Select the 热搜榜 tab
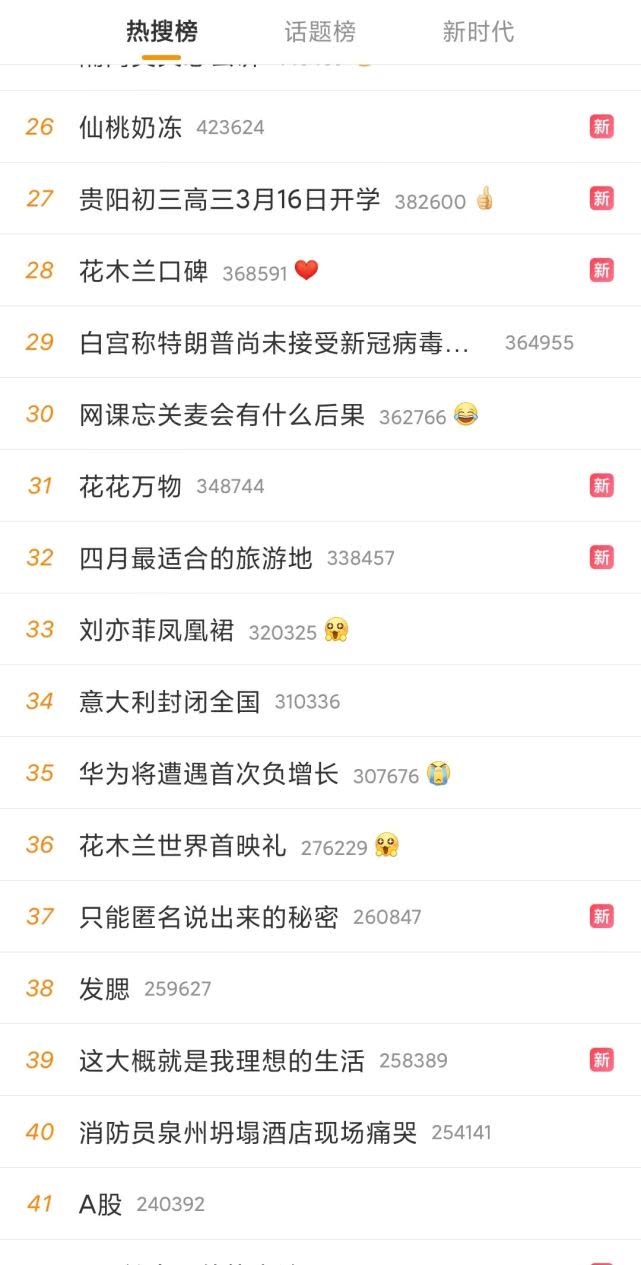This screenshot has width=641, height=1265. tap(161, 32)
